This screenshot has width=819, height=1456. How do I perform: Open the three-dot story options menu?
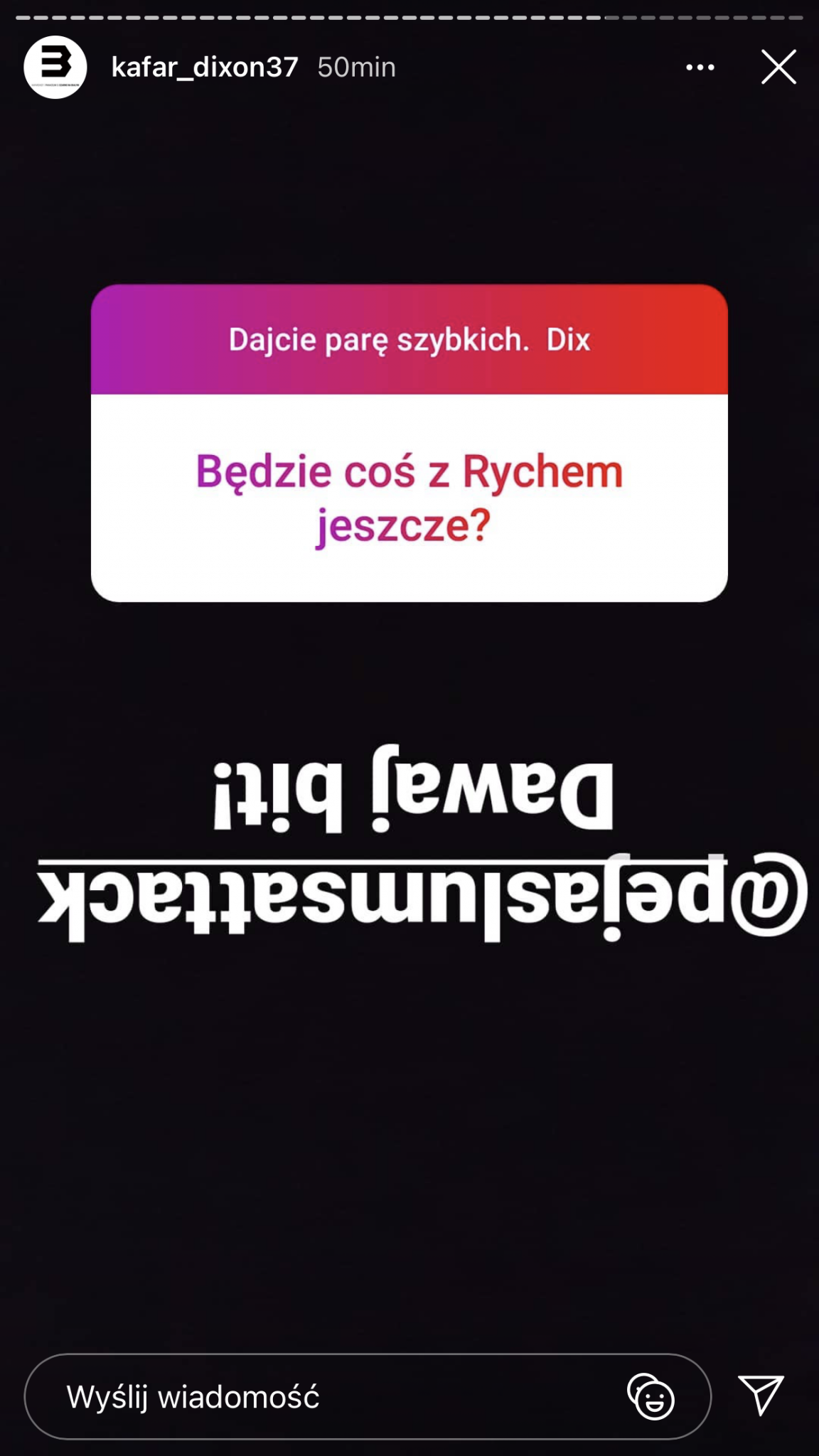pyautogui.click(x=700, y=68)
